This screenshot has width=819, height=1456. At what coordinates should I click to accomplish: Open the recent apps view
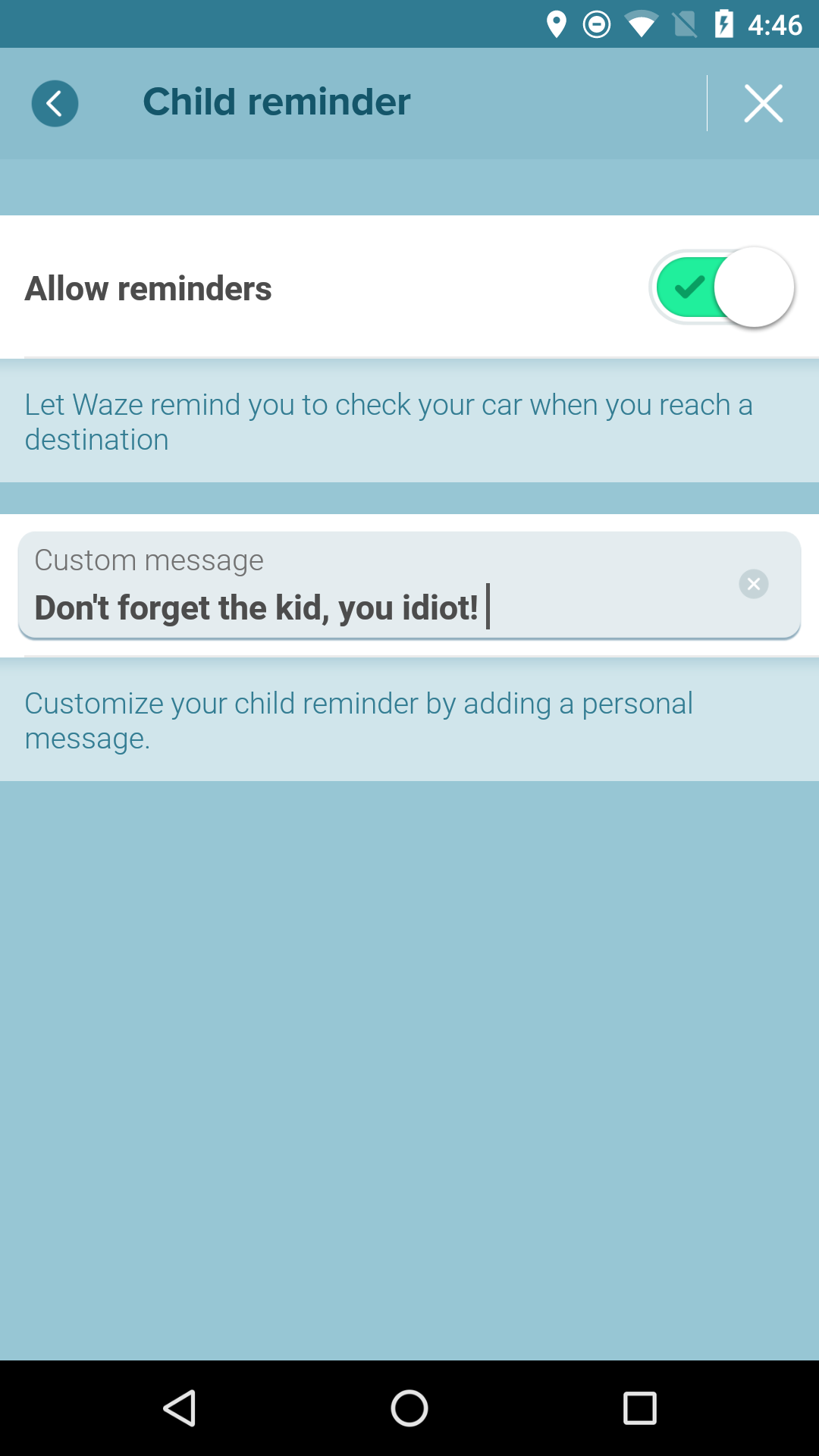(639, 1409)
